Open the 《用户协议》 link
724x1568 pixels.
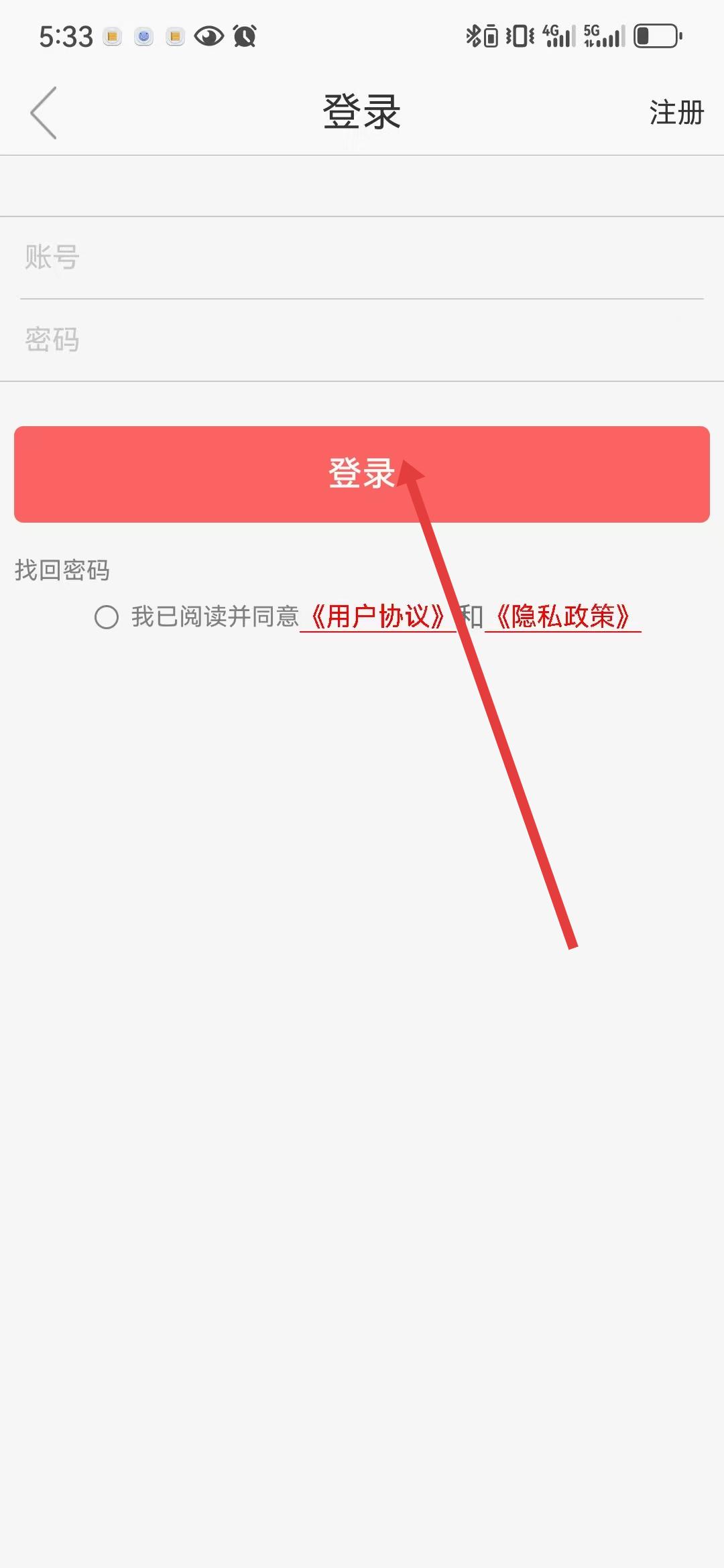[x=378, y=617]
